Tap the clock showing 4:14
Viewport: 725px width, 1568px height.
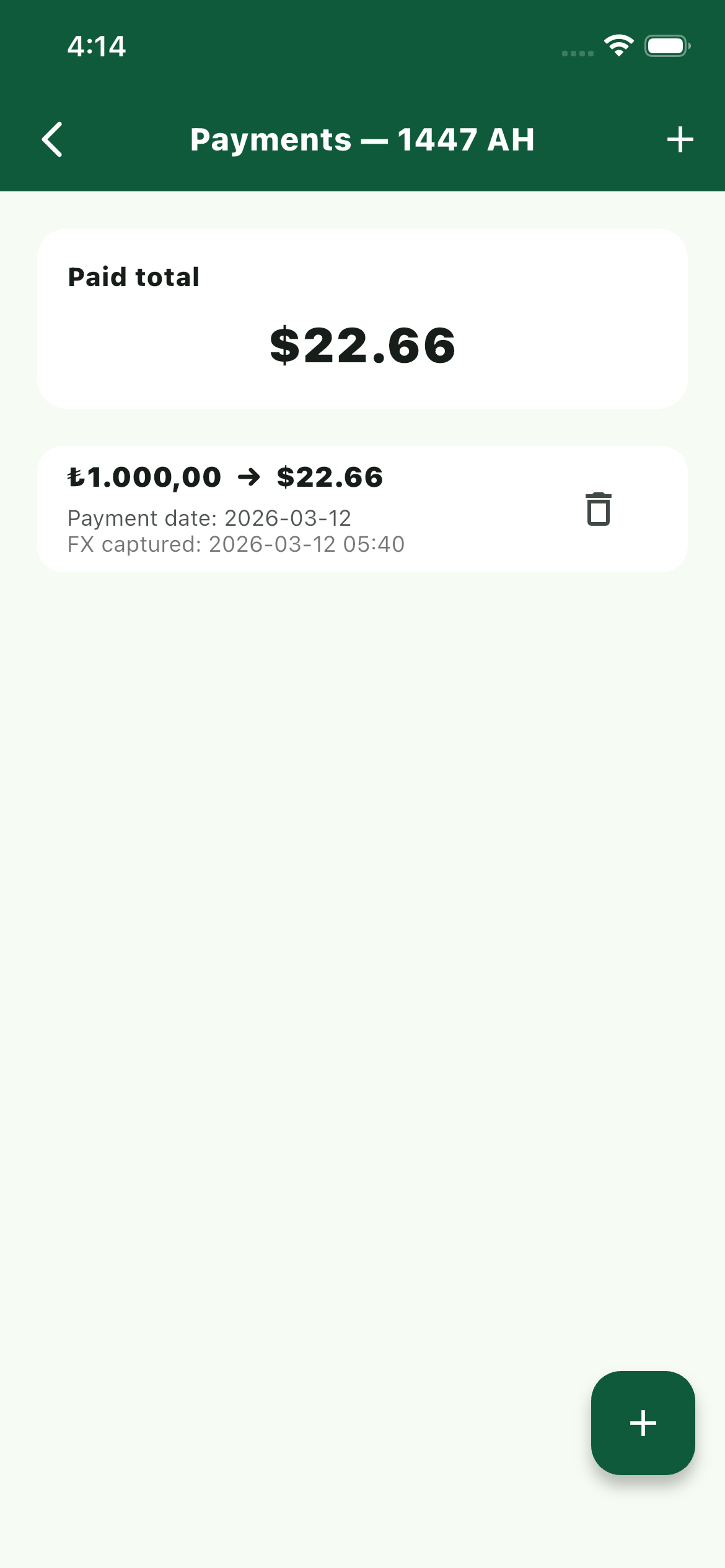click(x=96, y=45)
